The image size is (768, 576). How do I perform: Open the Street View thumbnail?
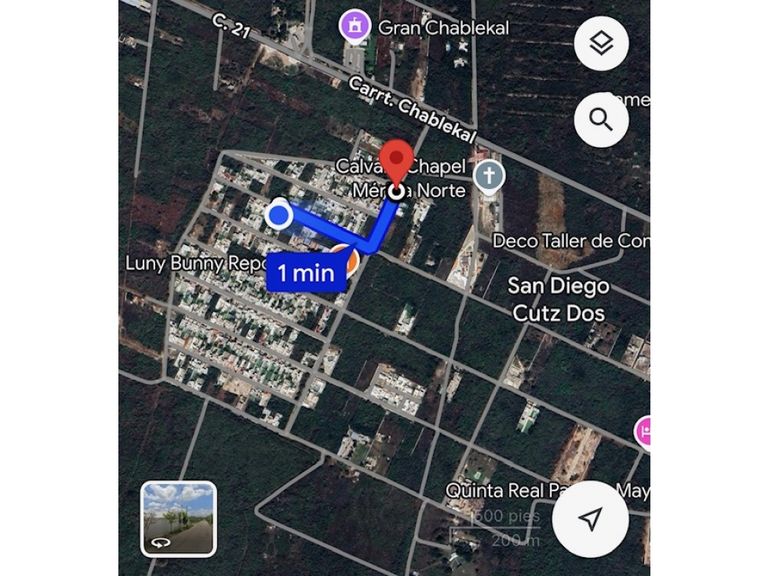click(x=178, y=518)
